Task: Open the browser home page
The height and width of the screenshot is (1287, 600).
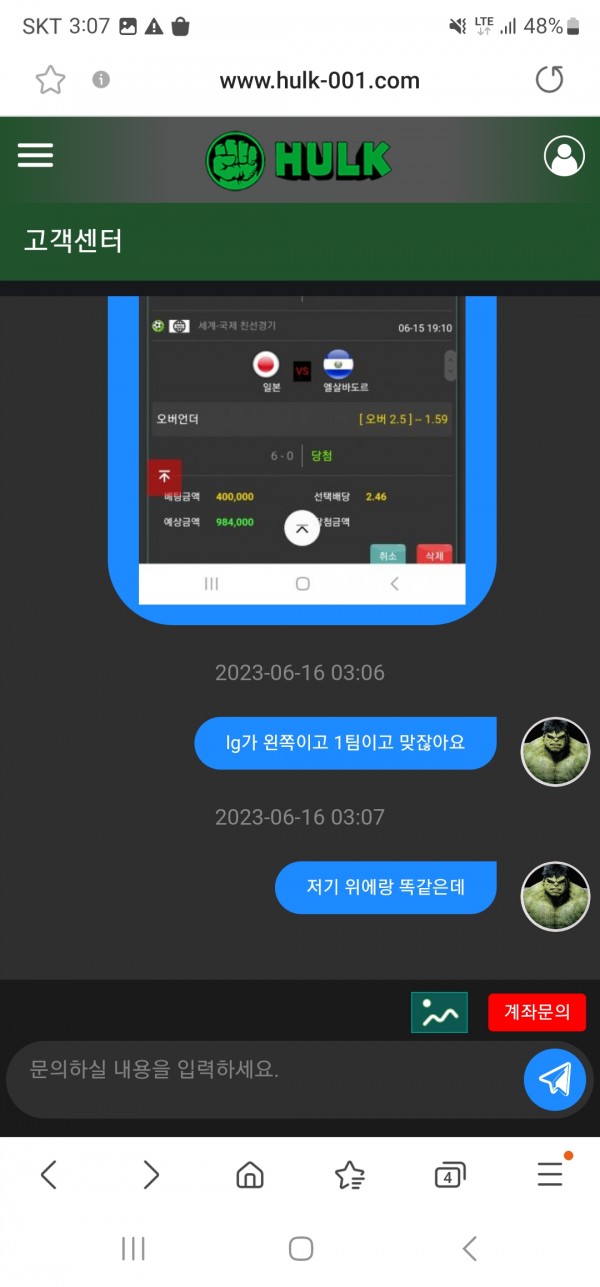Action: [249, 1174]
